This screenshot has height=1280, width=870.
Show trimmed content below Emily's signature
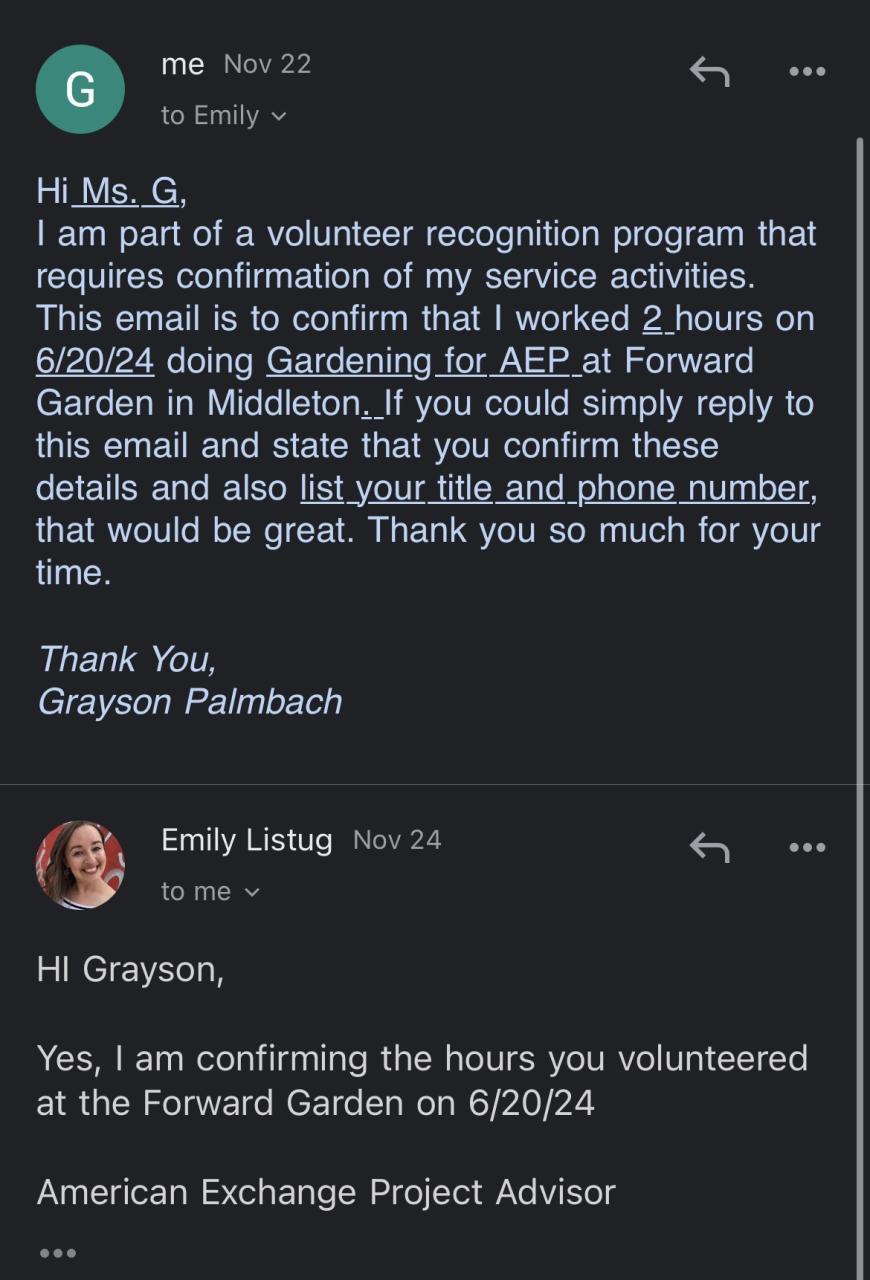click(x=56, y=1252)
